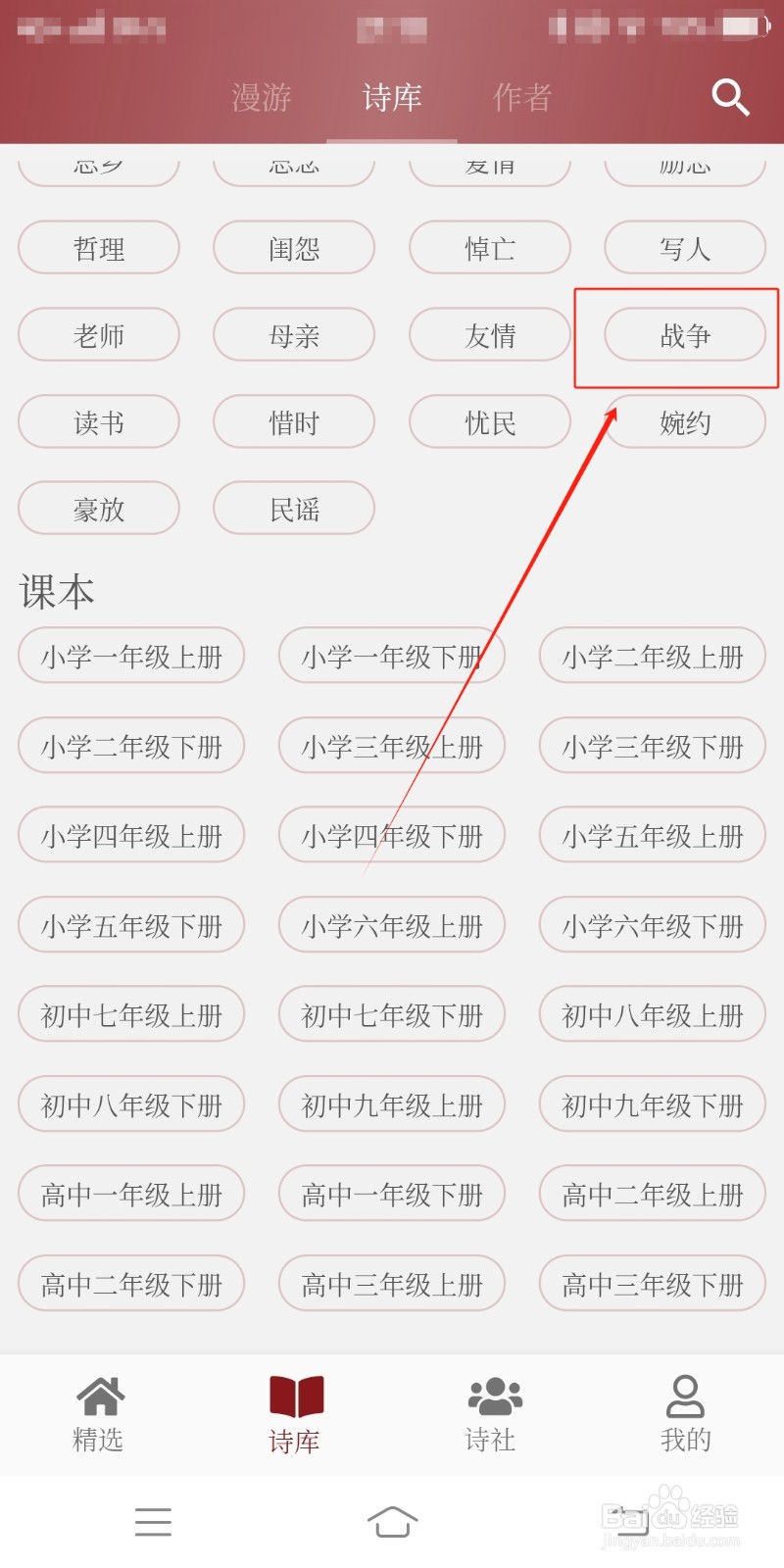Viewport: 784px width, 1568px height.
Task: Tap the 豪放 style category
Action: pyautogui.click(x=98, y=509)
